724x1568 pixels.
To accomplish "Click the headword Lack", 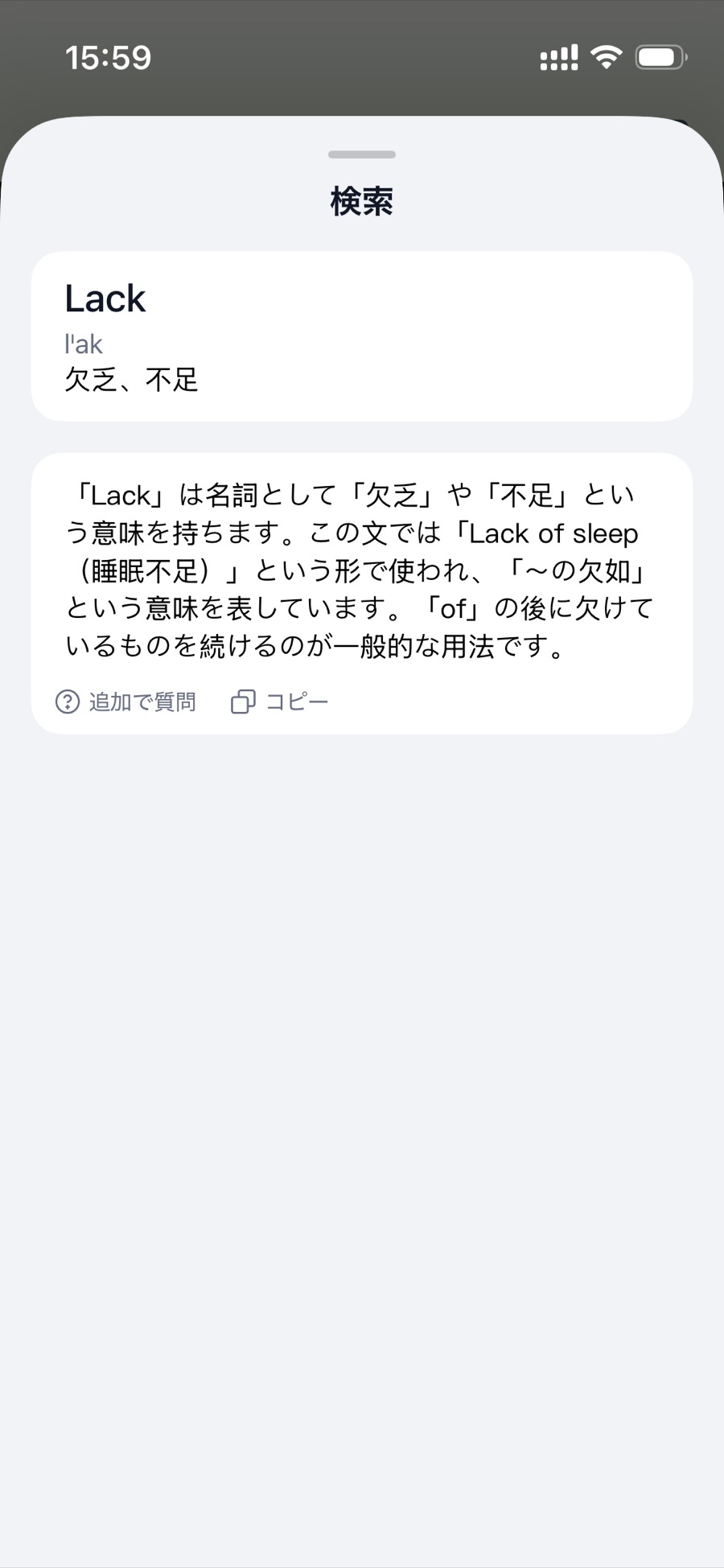I will point(105,298).
